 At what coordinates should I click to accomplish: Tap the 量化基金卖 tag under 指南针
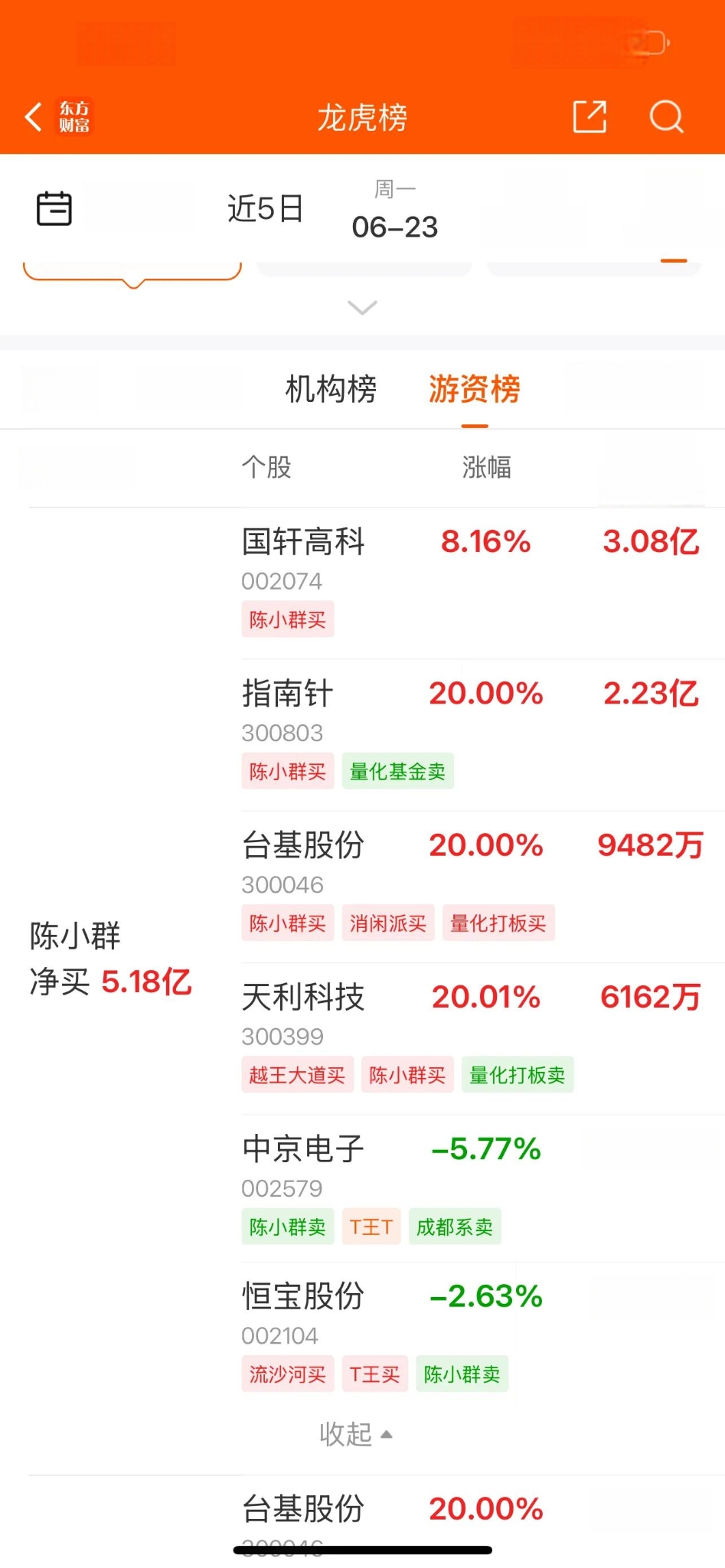[397, 772]
